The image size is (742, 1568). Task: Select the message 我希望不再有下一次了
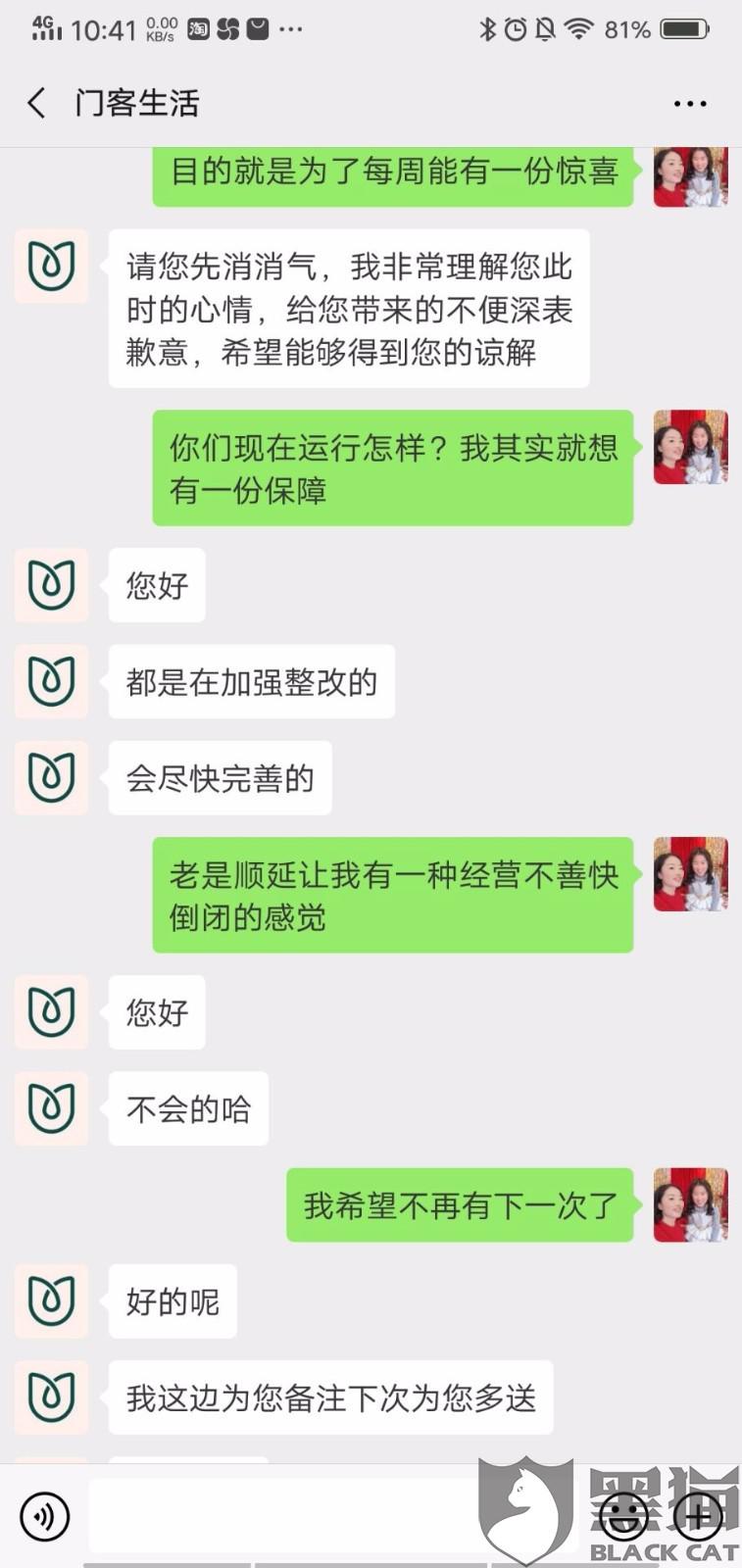pyautogui.click(x=459, y=1206)
